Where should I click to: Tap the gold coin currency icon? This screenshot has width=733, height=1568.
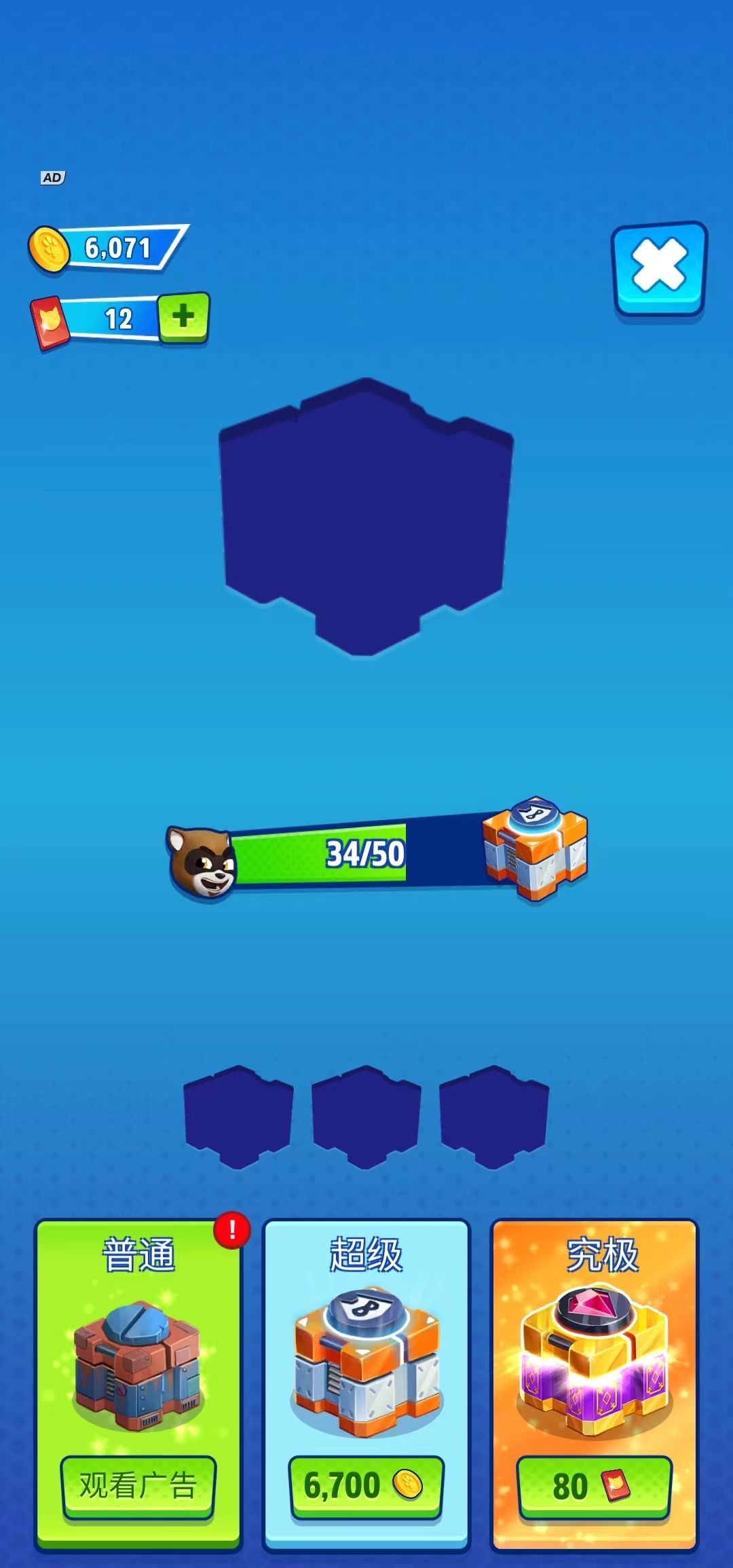51,248
